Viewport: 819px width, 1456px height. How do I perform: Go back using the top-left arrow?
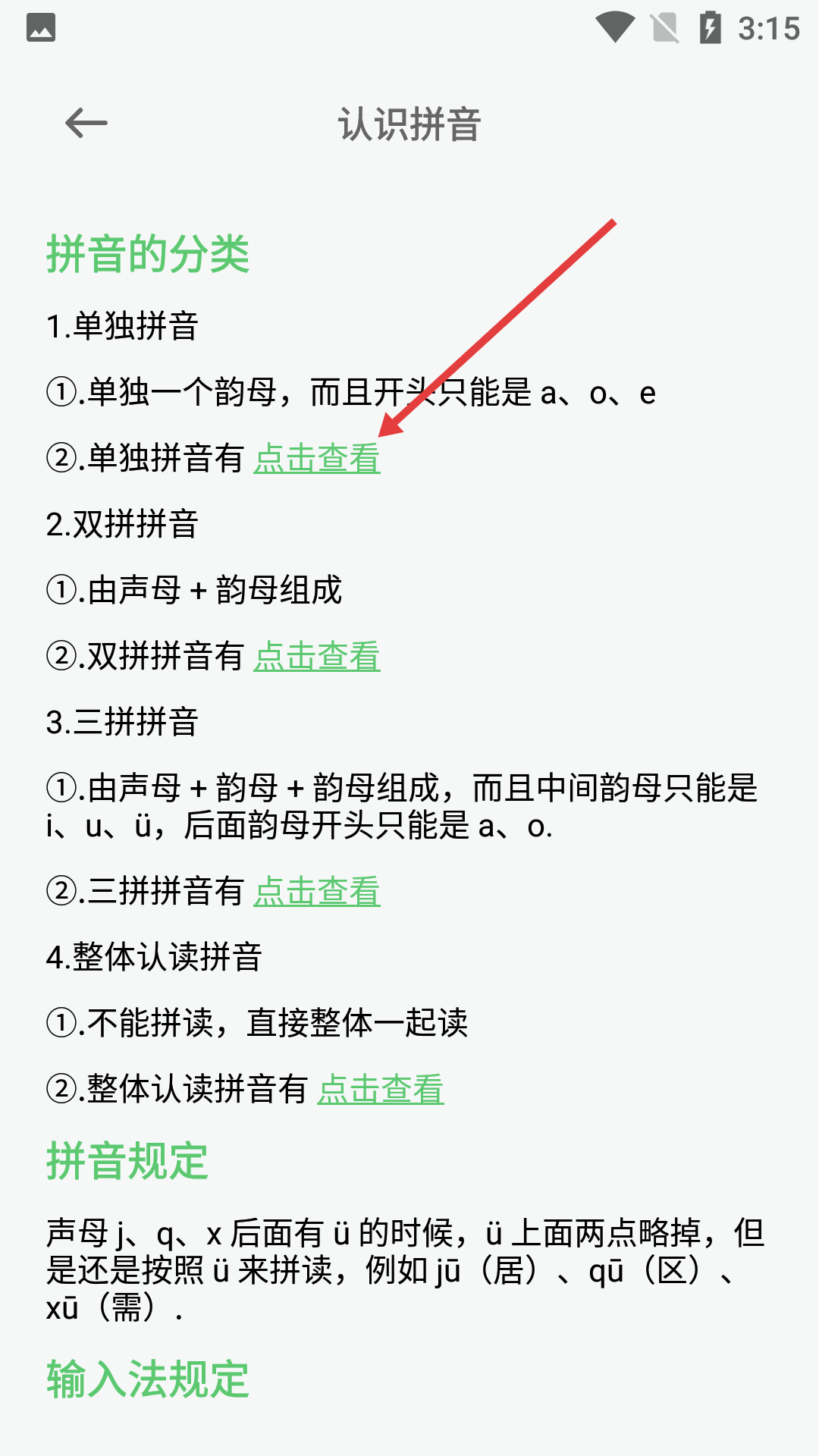(86, 124)
